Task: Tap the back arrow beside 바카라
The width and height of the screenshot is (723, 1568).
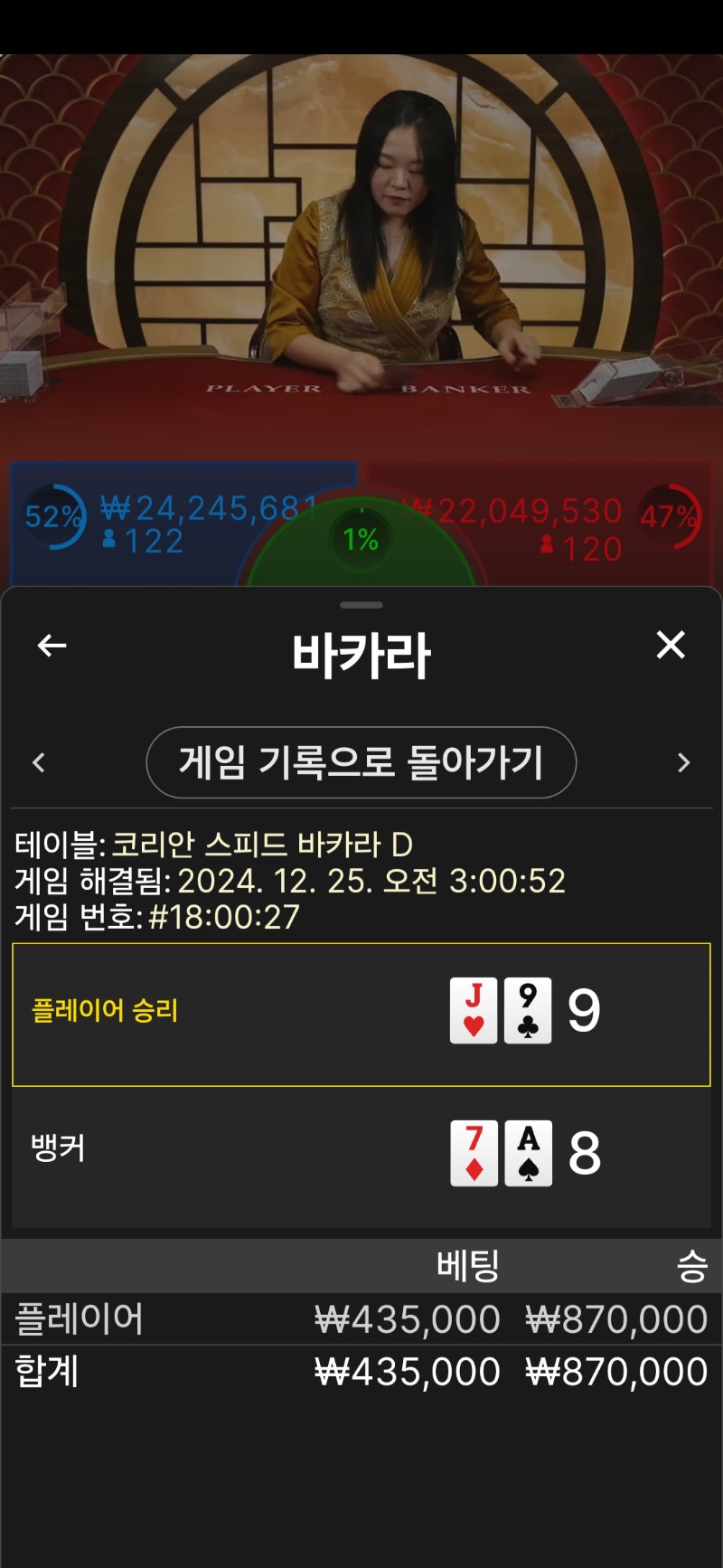Action: point(52,646)
